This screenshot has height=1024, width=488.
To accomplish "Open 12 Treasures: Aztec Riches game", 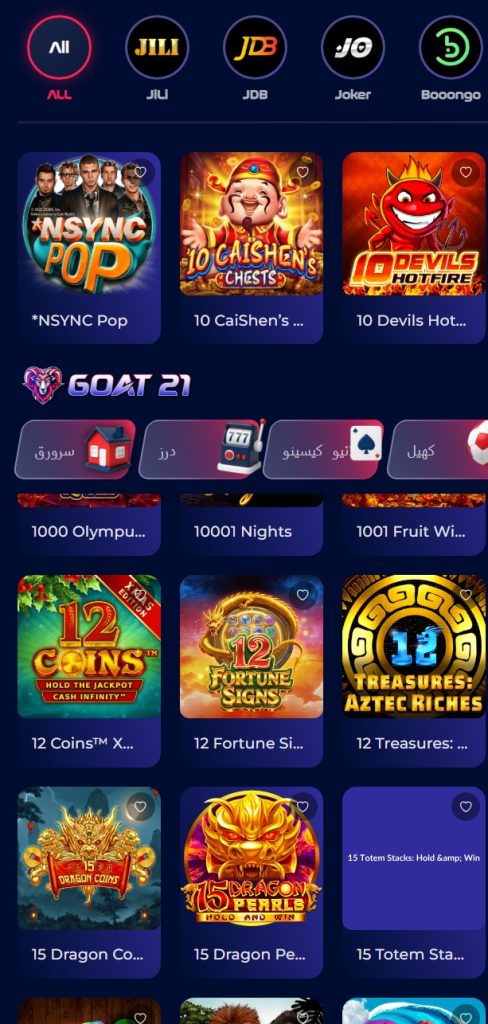I will [x=414, y=671].
